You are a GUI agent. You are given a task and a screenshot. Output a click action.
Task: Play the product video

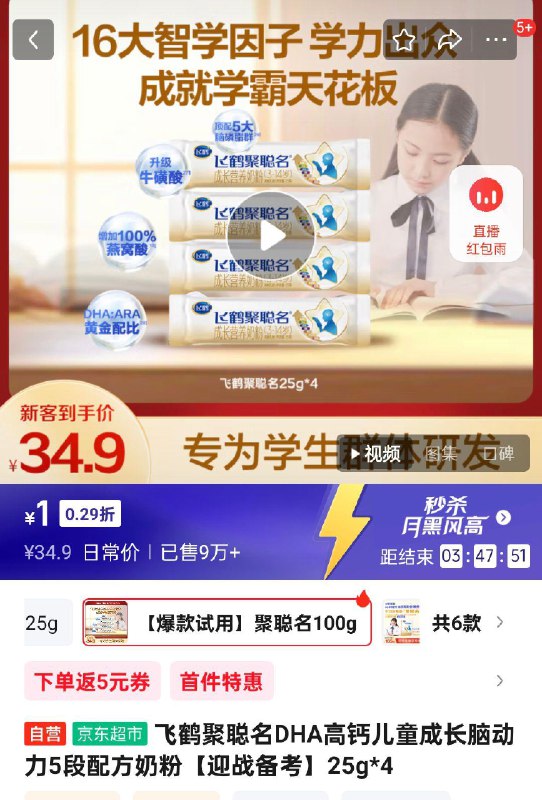[x=271, y=236]
